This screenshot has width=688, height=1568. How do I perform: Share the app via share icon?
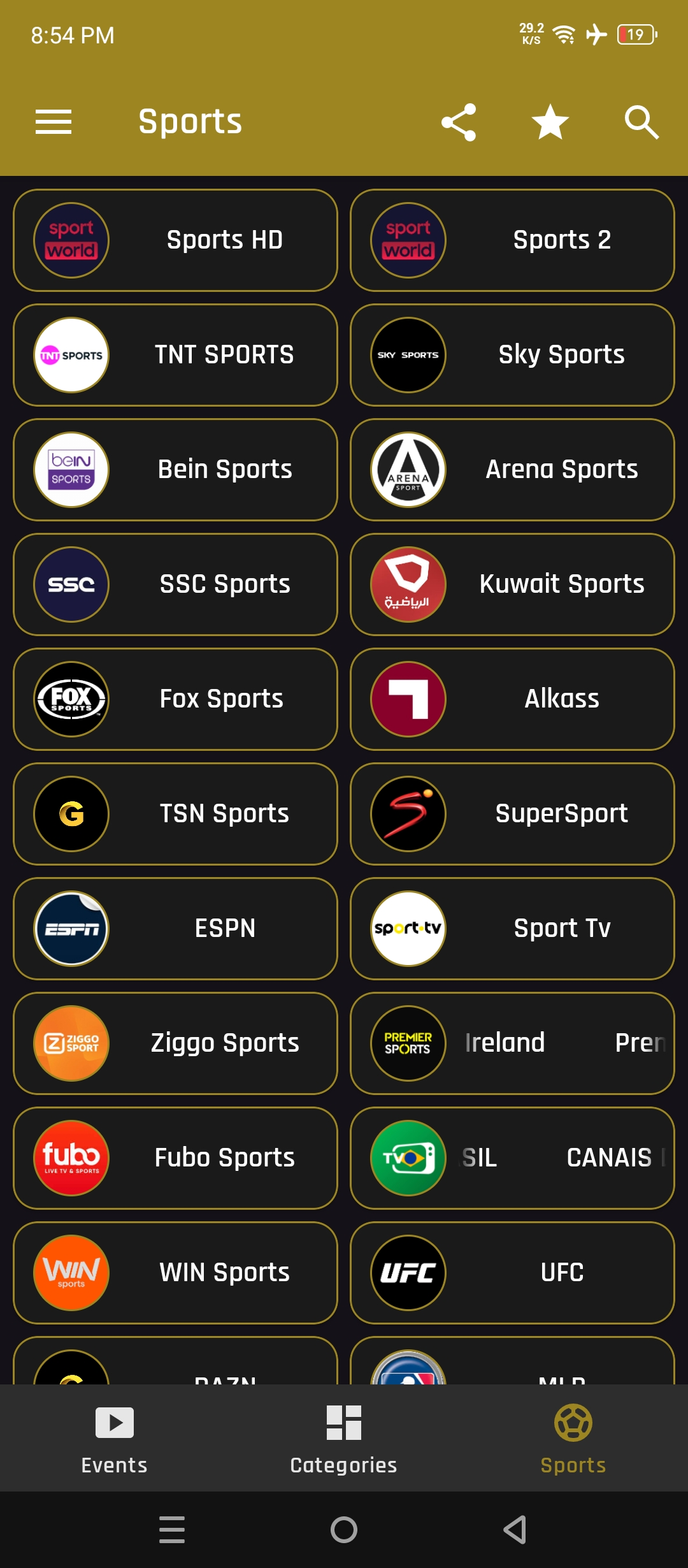459,122
